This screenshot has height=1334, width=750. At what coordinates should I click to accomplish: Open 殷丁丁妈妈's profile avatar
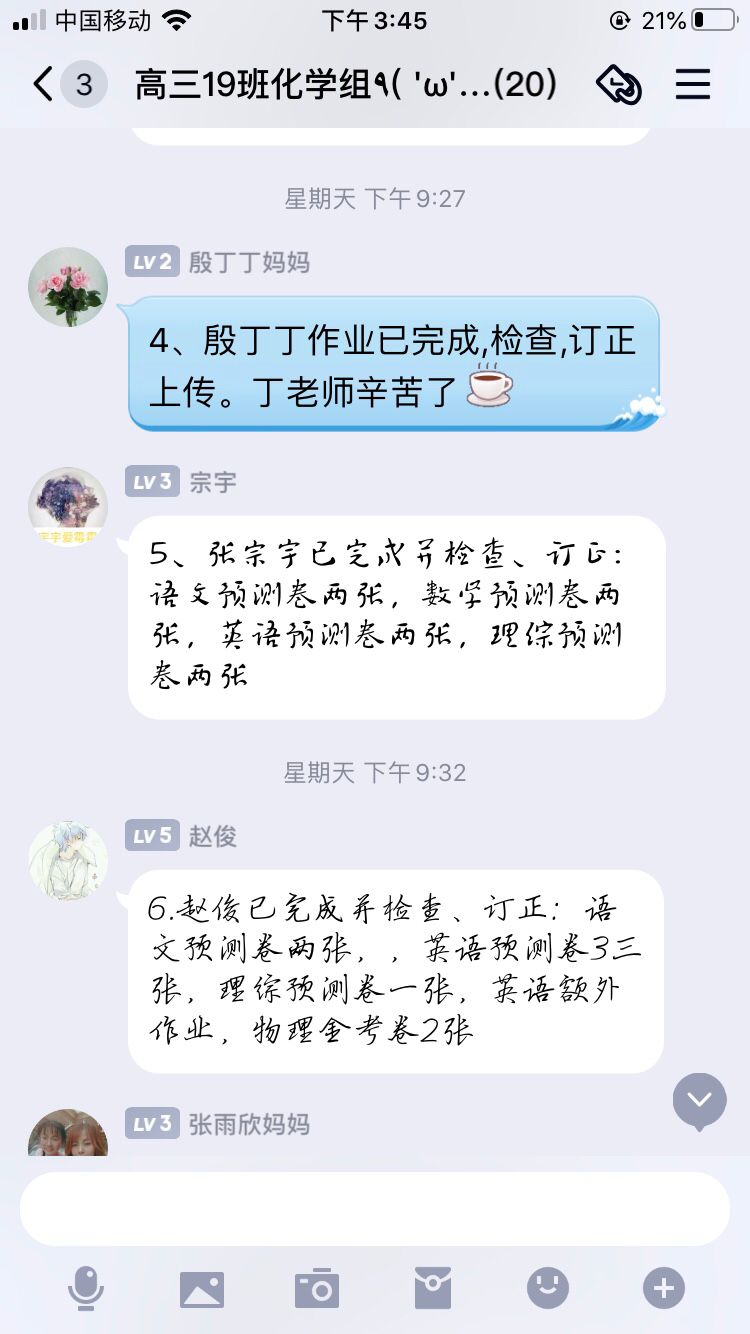(x=68, y=287)
